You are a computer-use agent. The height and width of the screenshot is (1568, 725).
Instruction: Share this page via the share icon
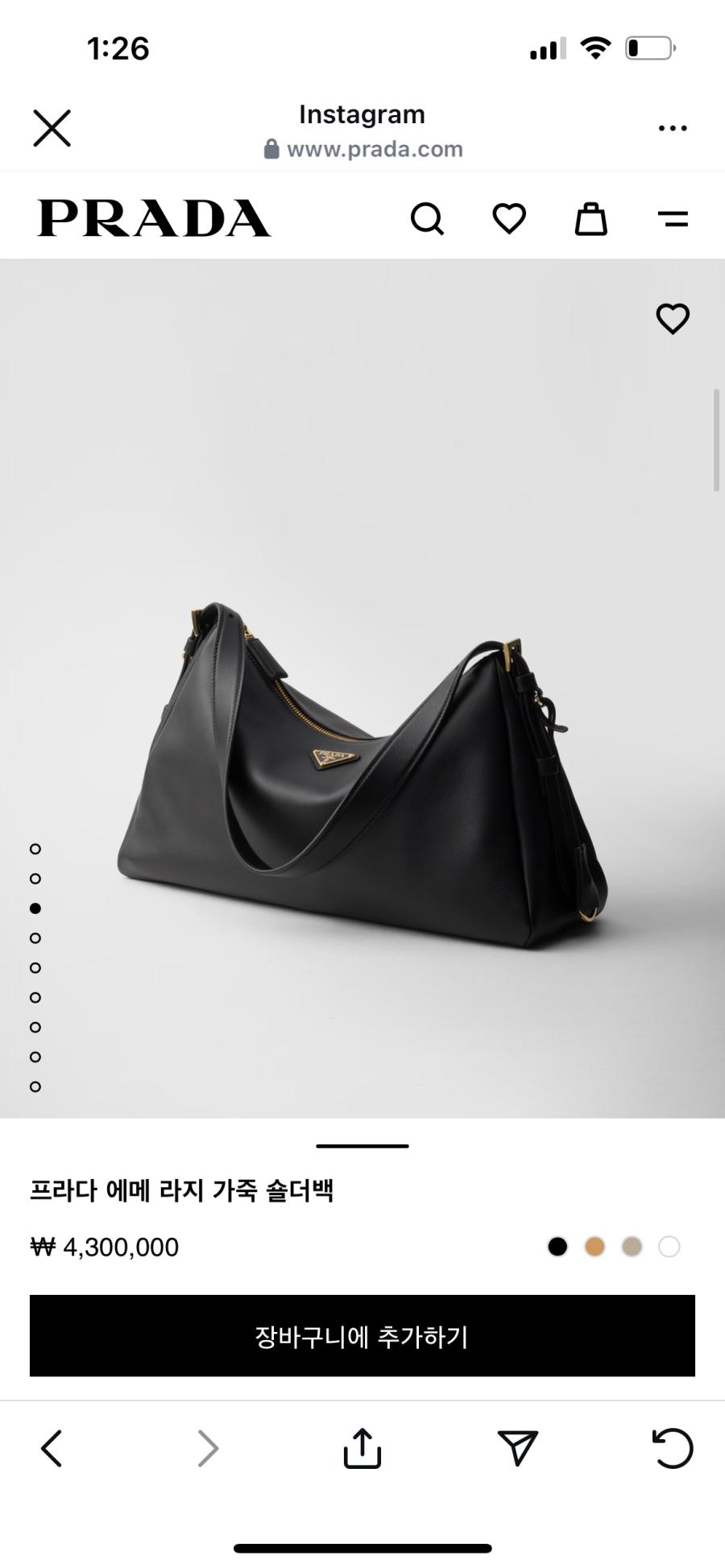362,1448
